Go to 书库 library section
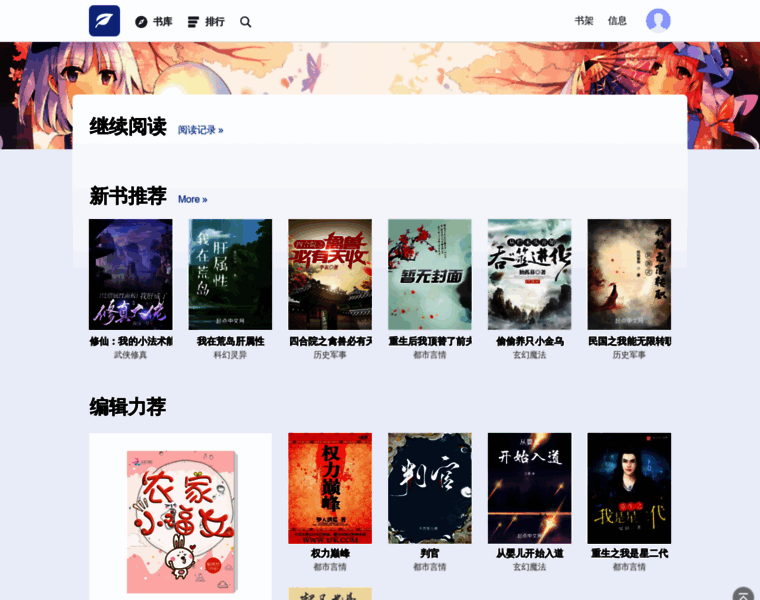This screenshot has height=600, width=760. pos(154,21)
